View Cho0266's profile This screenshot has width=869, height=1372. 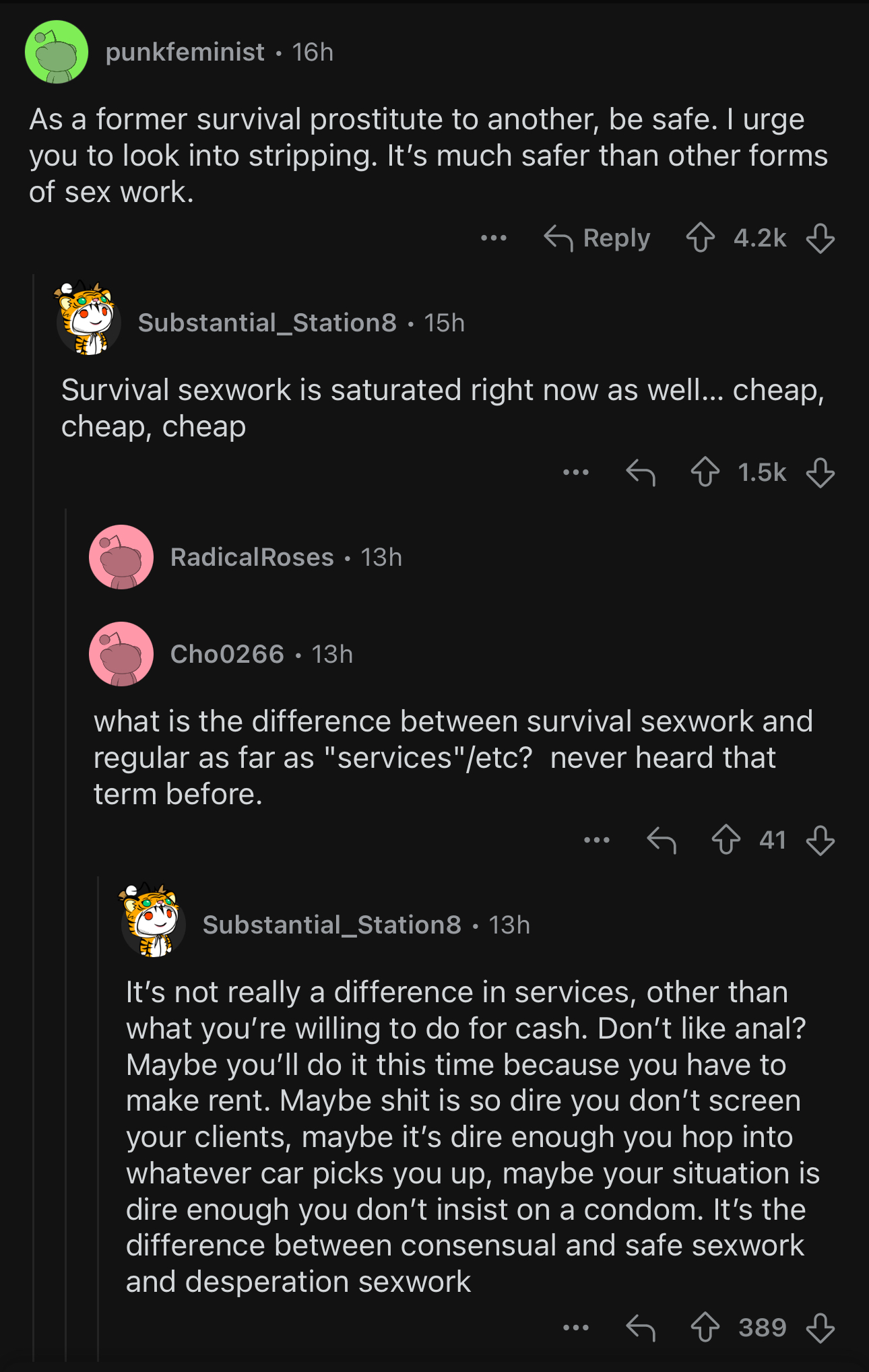(x=227, y=654)
